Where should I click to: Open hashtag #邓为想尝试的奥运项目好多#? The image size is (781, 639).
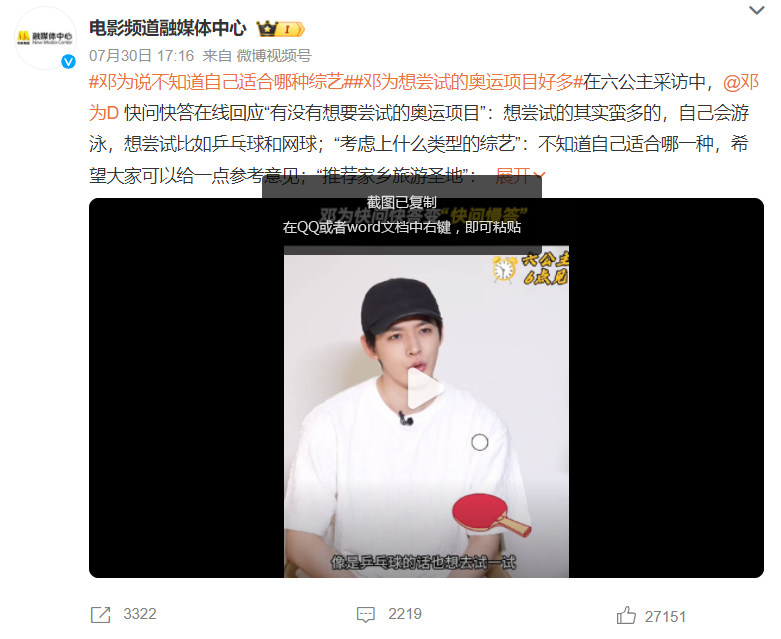pyautogui.click(x=468, y=82)
